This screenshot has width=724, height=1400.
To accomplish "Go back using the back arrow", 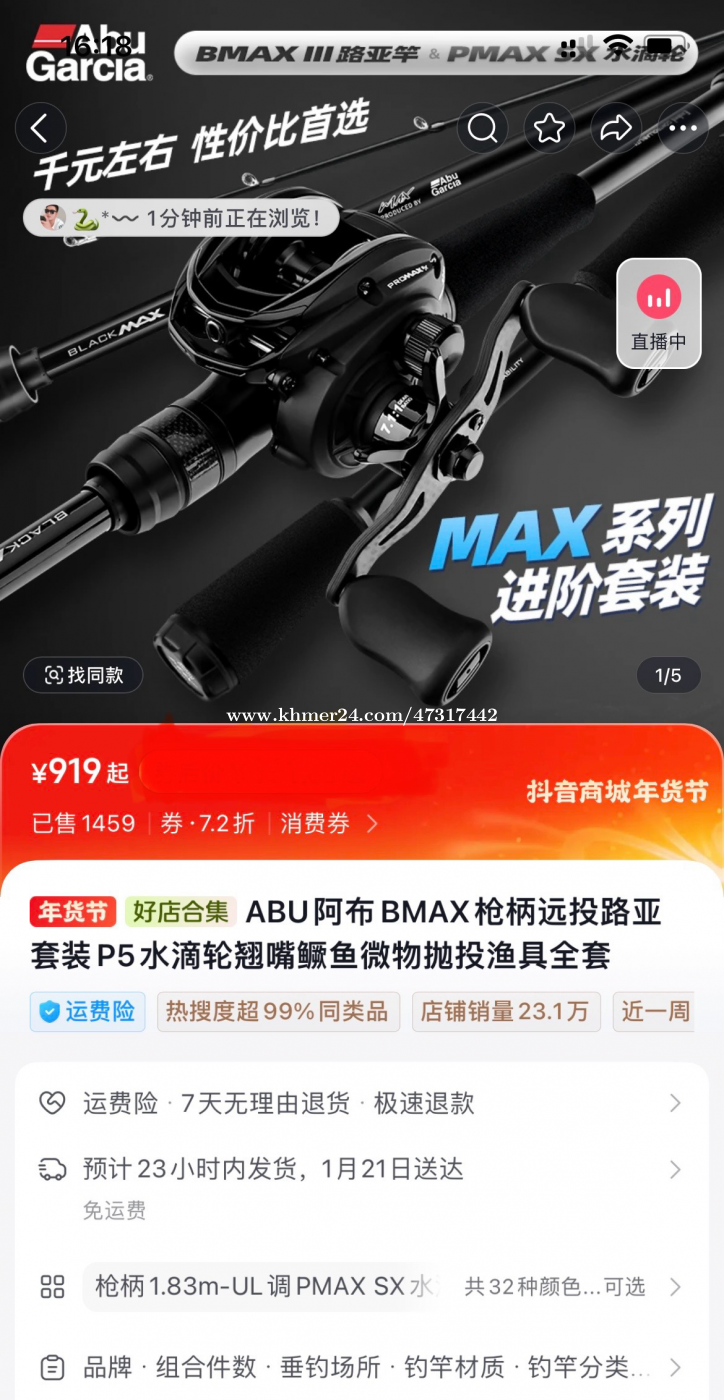I will 40,128.
